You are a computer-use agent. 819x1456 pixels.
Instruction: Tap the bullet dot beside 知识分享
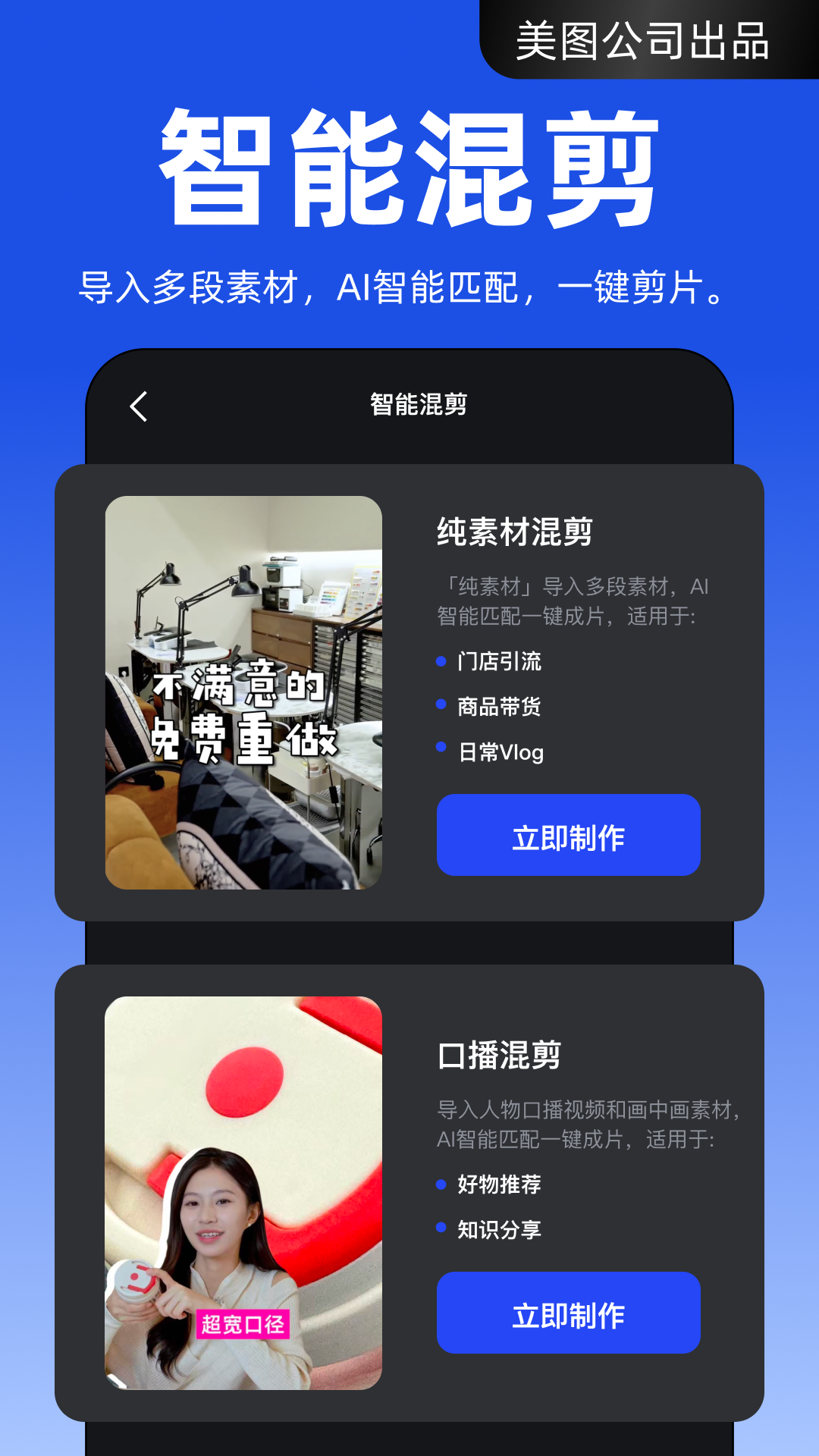tap(439, 1226)
